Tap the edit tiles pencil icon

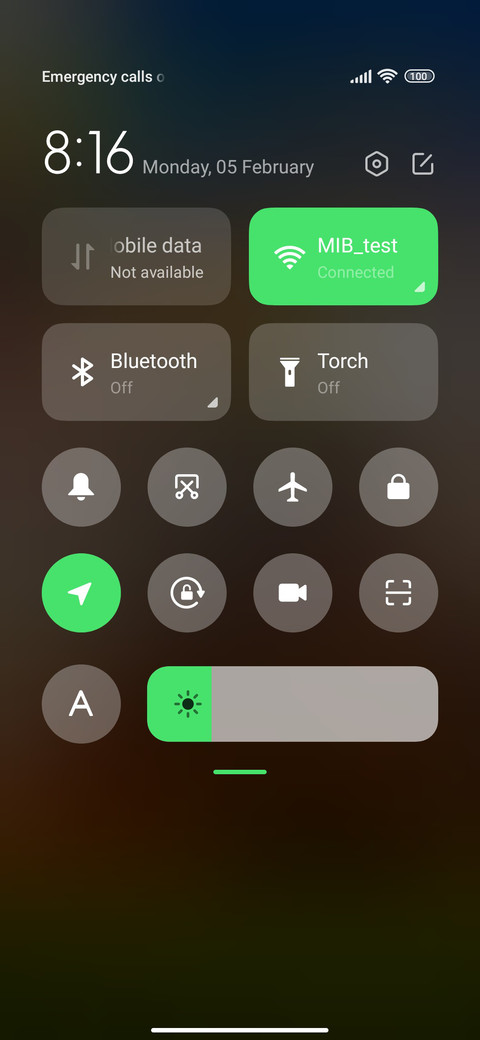(x=423, y=164)
